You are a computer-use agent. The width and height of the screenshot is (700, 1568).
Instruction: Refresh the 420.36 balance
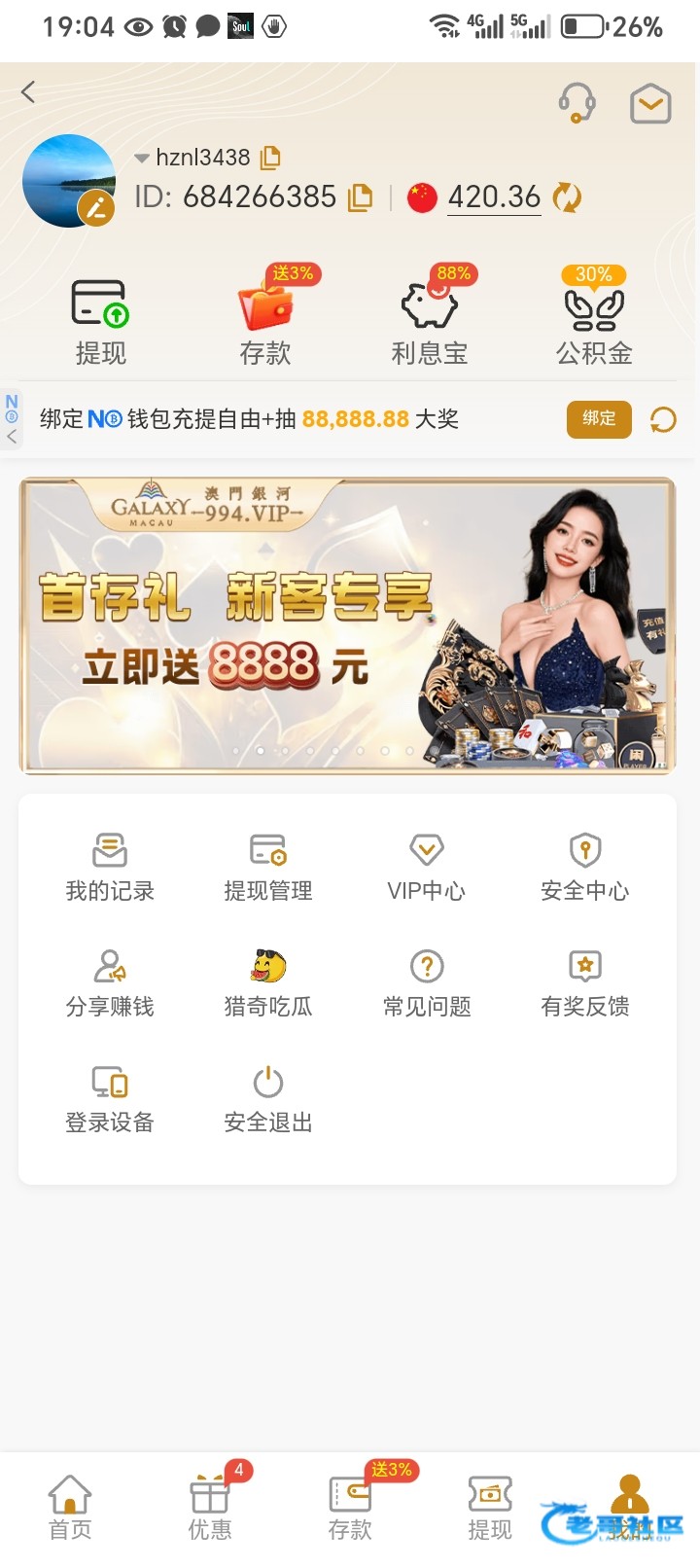point(567,197)
